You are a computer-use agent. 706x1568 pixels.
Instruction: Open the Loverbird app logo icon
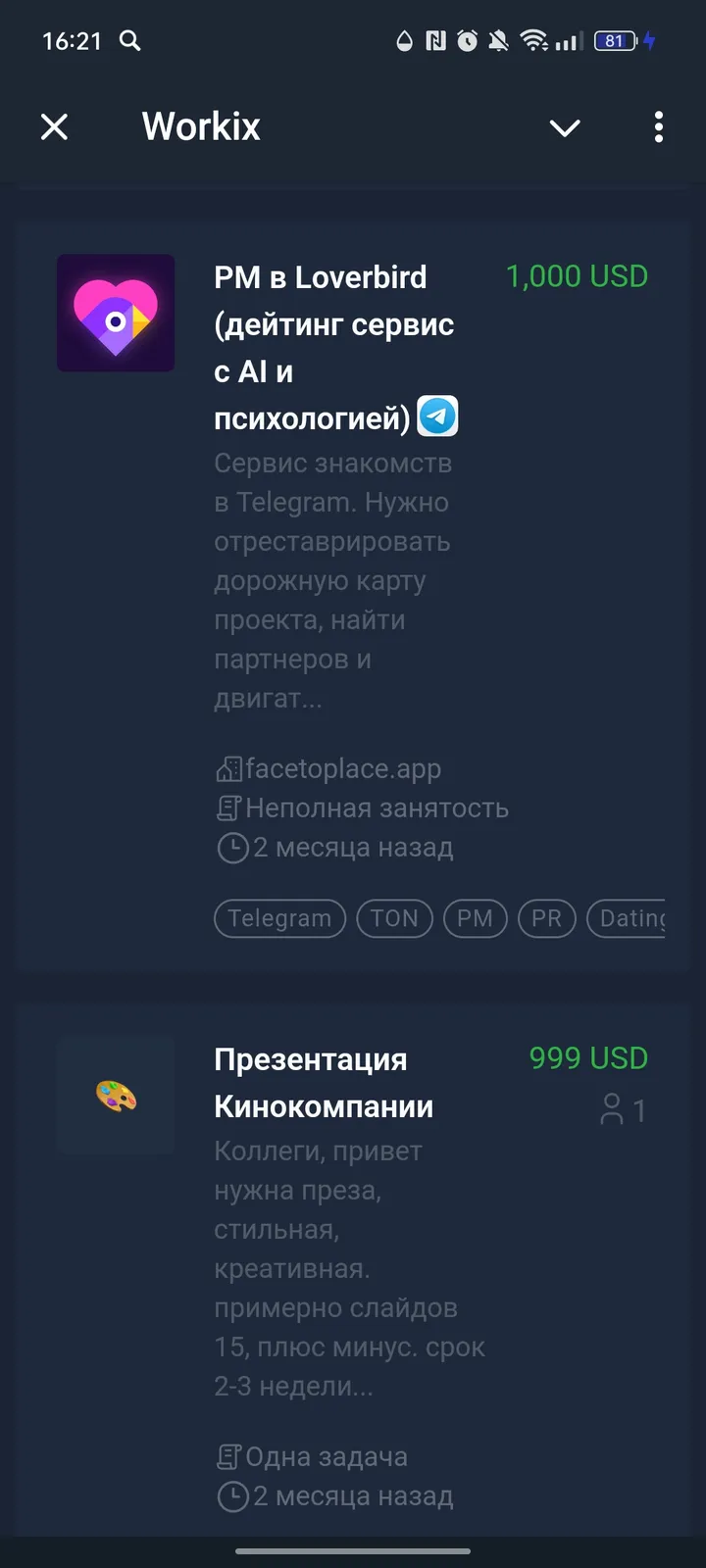116,313
